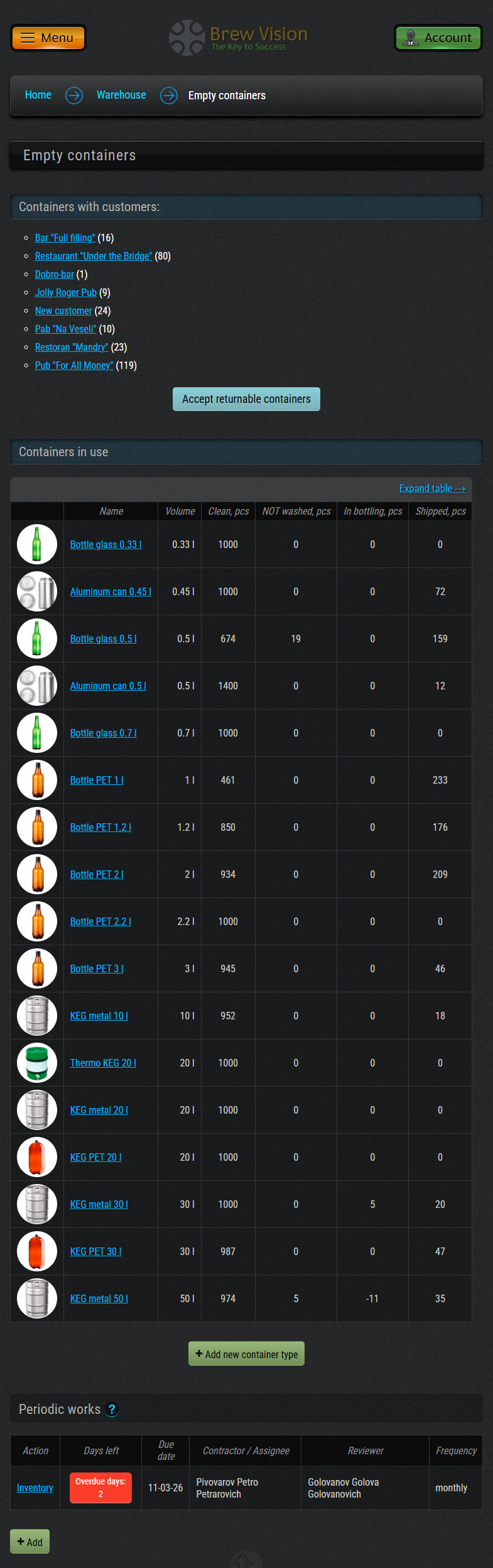
Task: Add new container type
Action: (x=246, y=1354)
